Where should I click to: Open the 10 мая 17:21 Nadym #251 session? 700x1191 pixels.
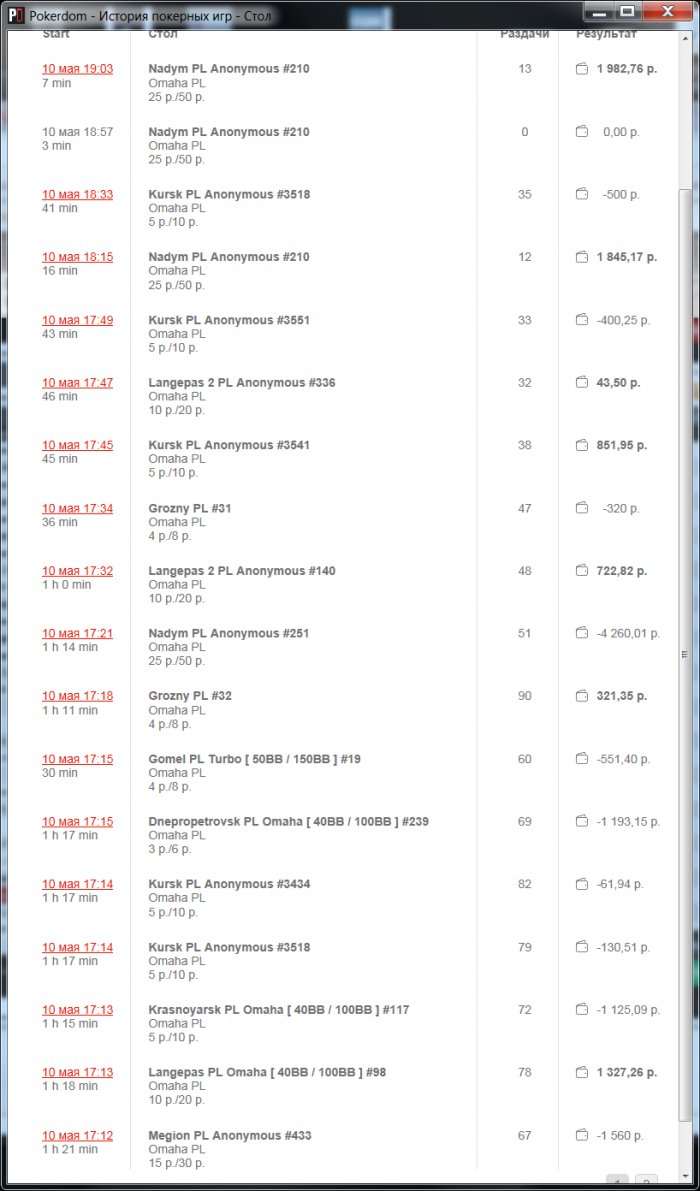tap(77, 633)
